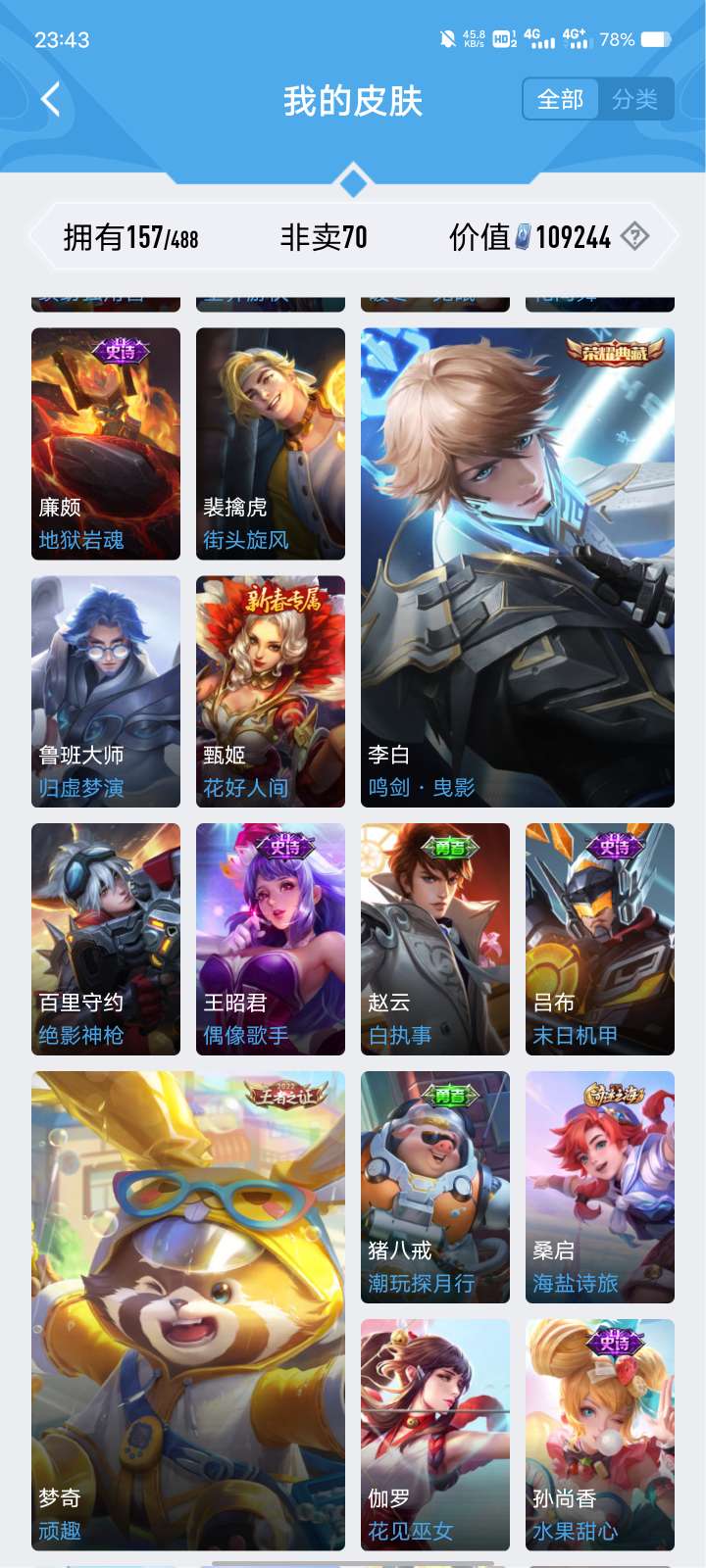Open 裴擒虎 街头旋风 skin card

271,444
